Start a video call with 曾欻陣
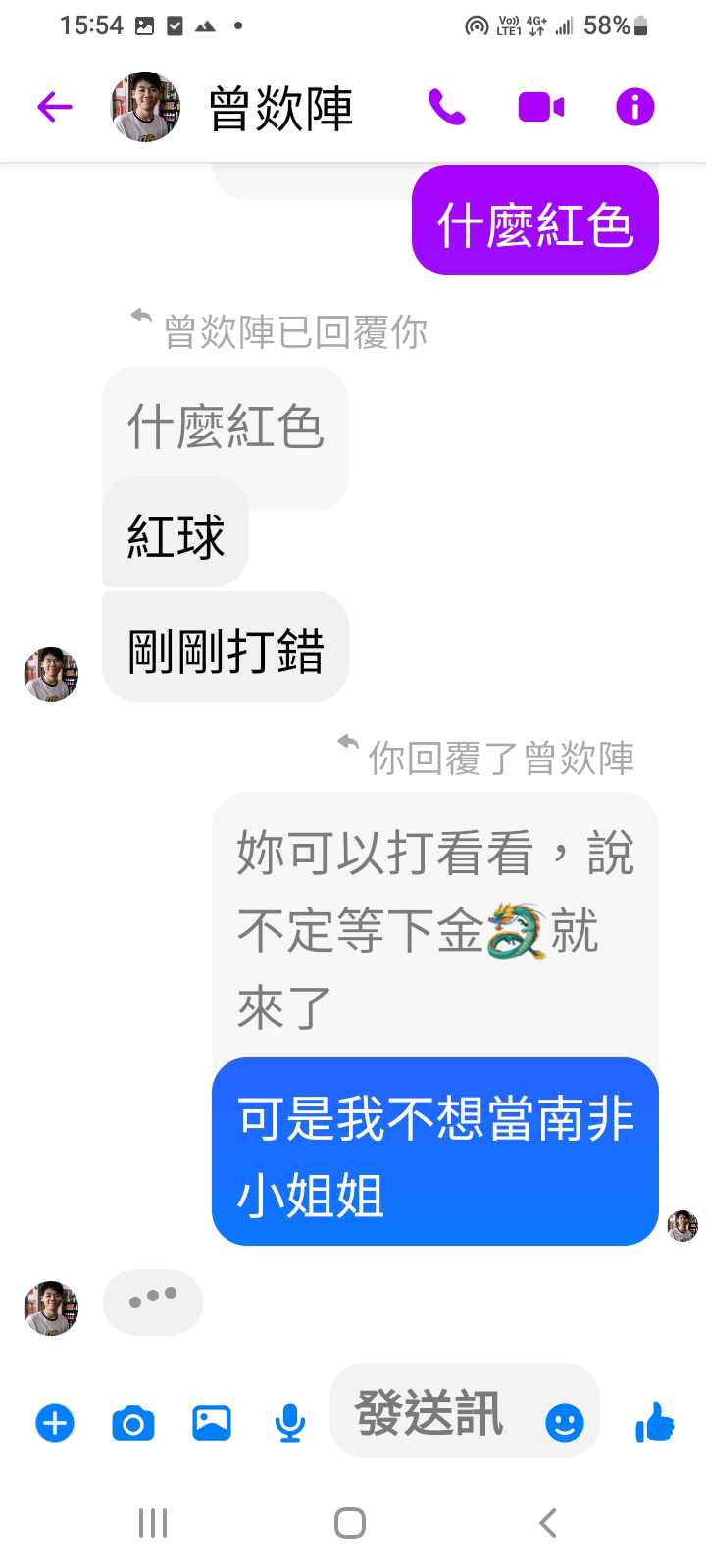 (540, 107)
